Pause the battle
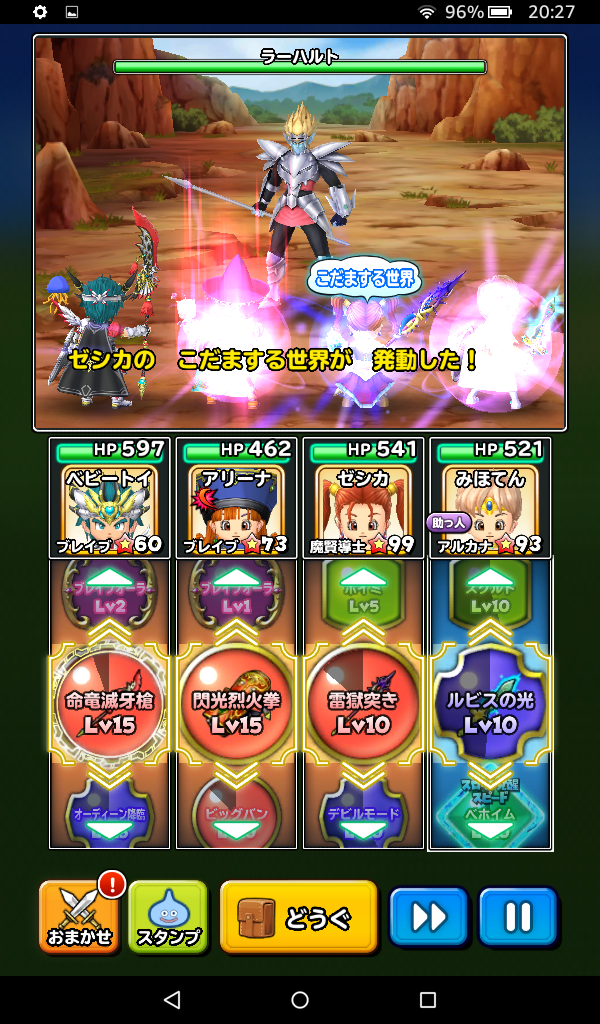The image size is (600, 1024). (517, 916)
